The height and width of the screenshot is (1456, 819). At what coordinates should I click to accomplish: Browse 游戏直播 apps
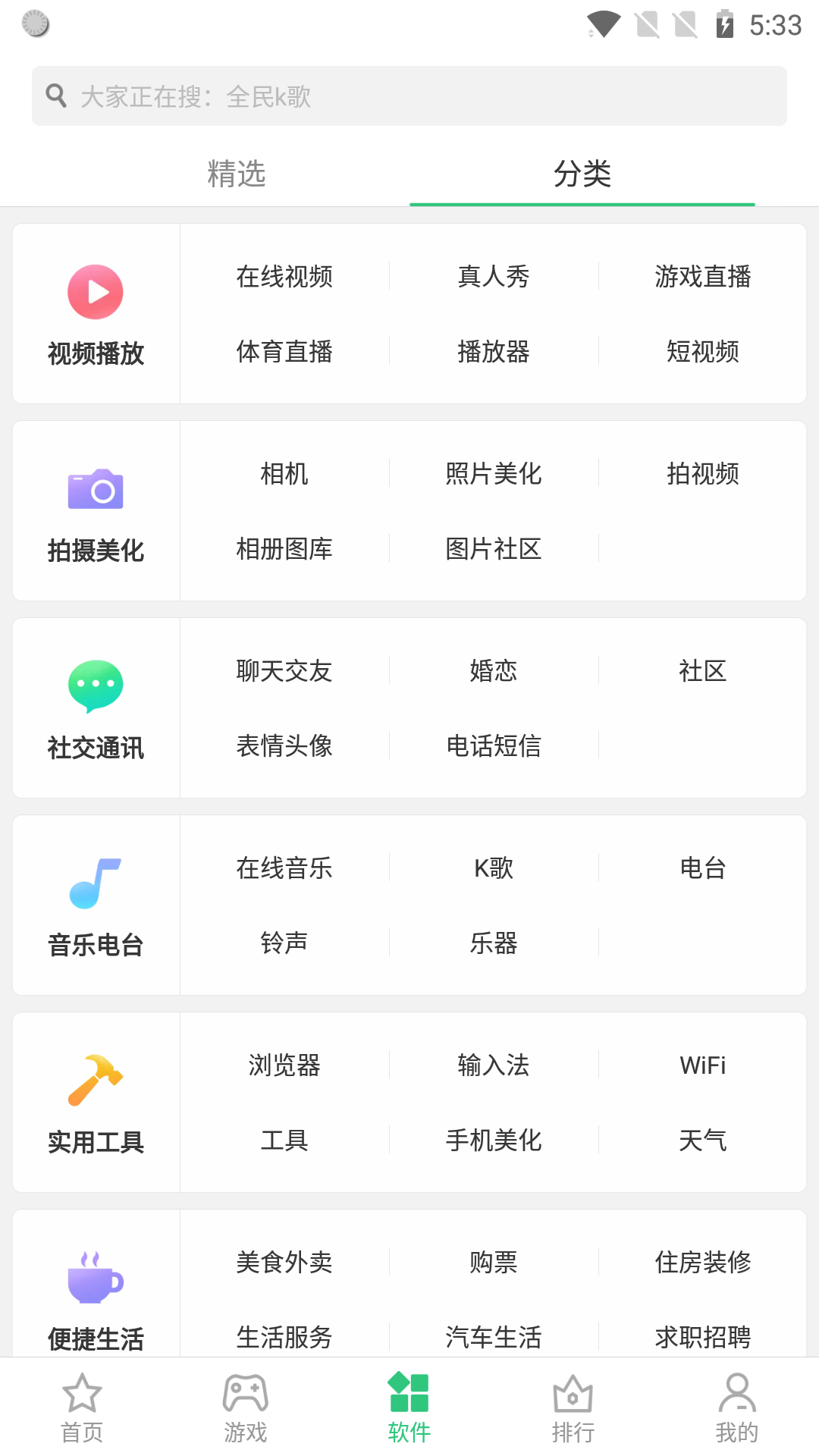click(702, 276)
